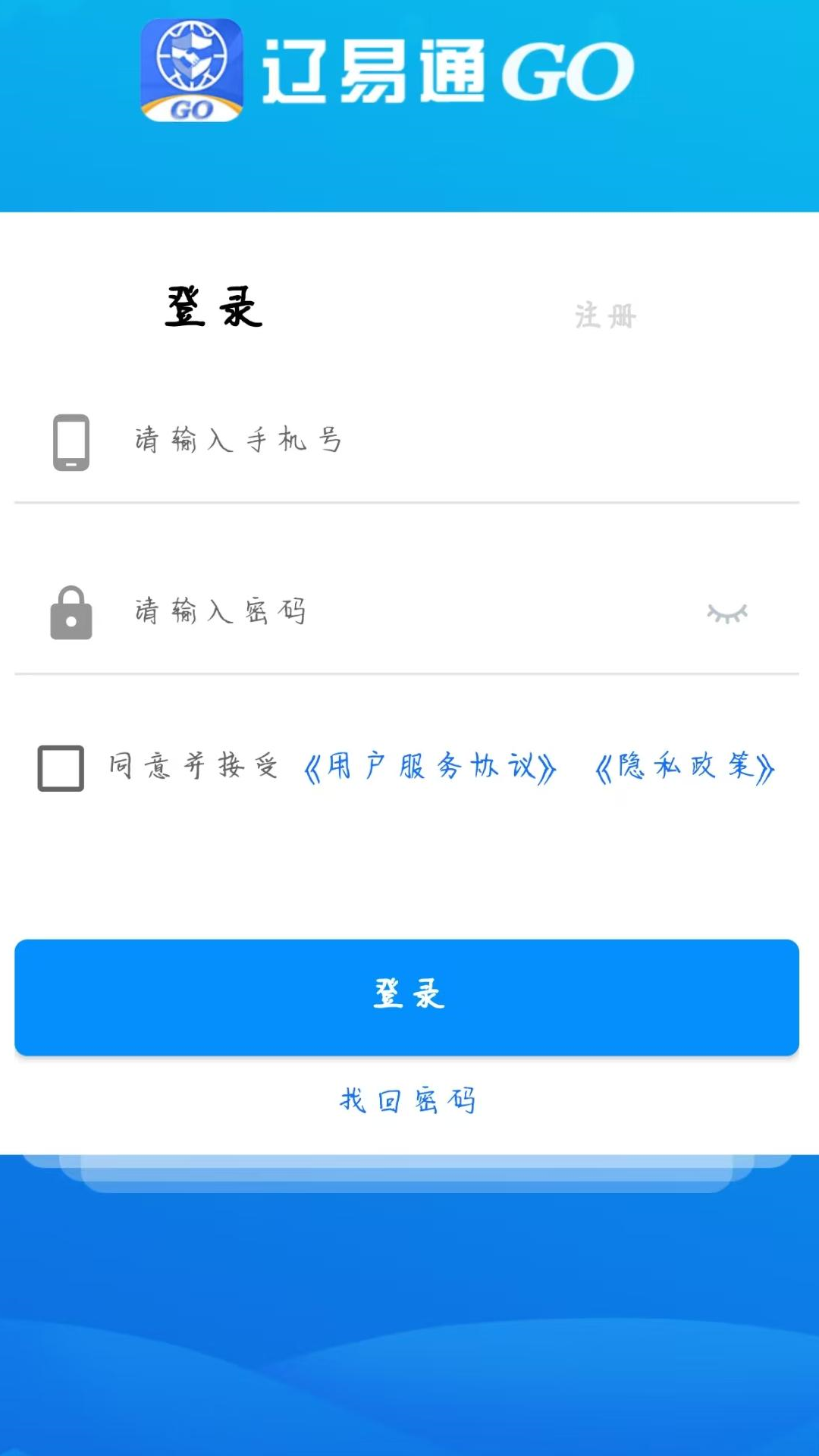This screenshot has height=1456, width=819.
Task: Click the 辽易通GO app logo icon
Action: coord(193,72)
